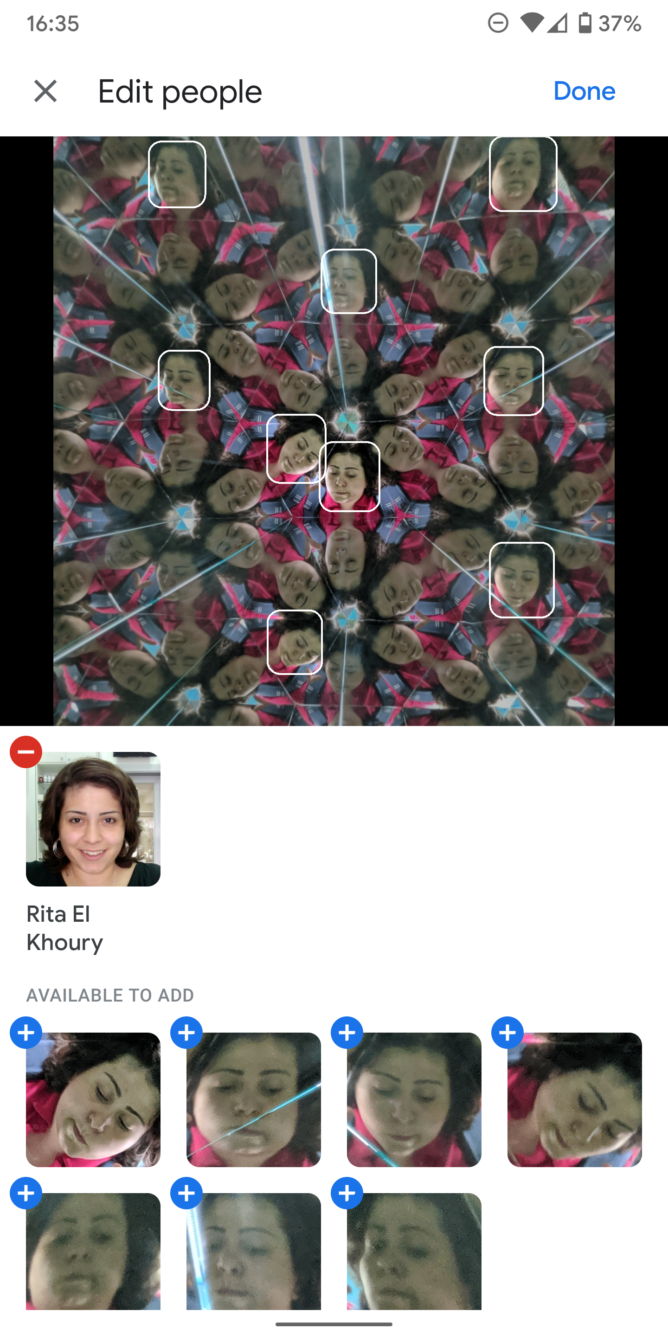This screenshot has height=1336, width=668.
Task: Tap Done to save people edits
Action: point(584,91)
